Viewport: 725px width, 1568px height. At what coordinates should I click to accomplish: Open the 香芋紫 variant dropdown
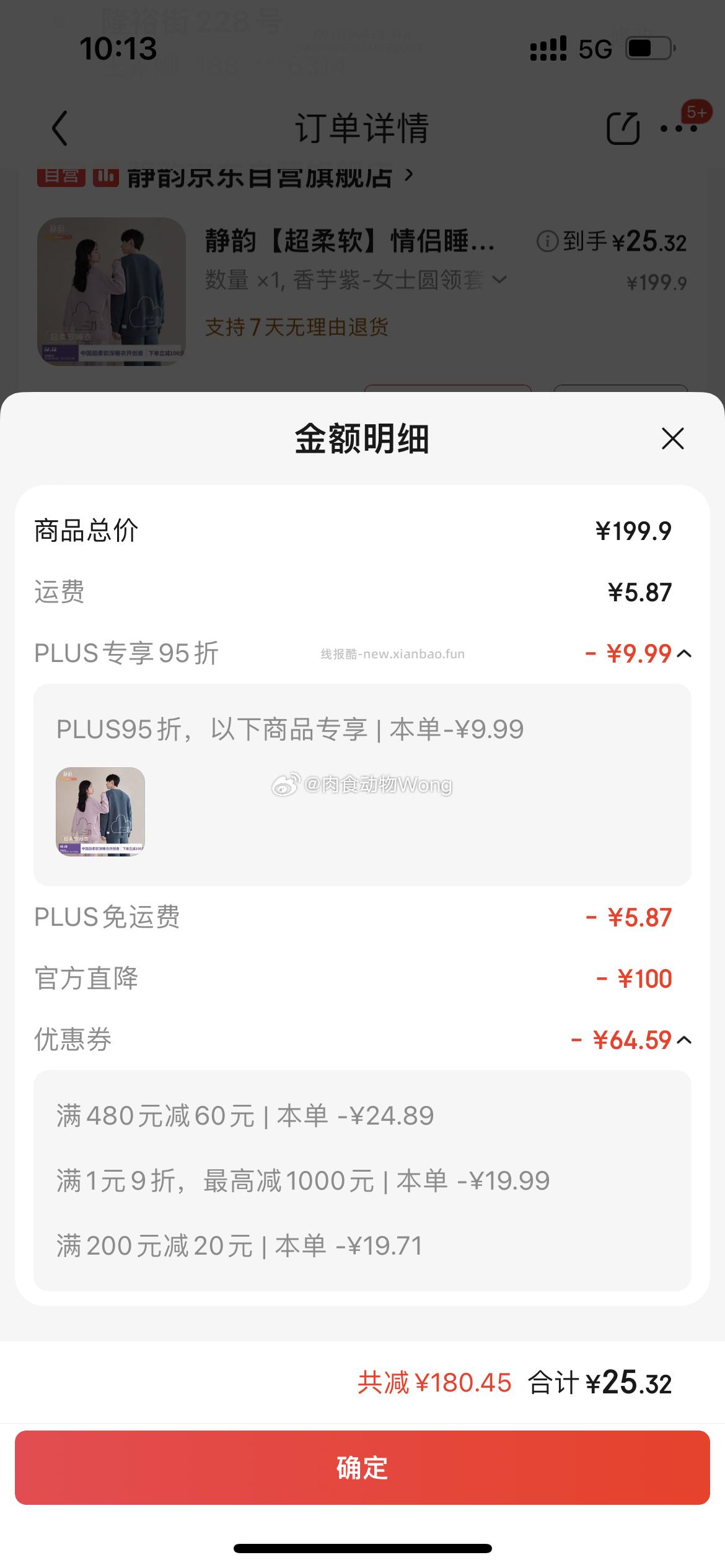click(x=501, y=280)
